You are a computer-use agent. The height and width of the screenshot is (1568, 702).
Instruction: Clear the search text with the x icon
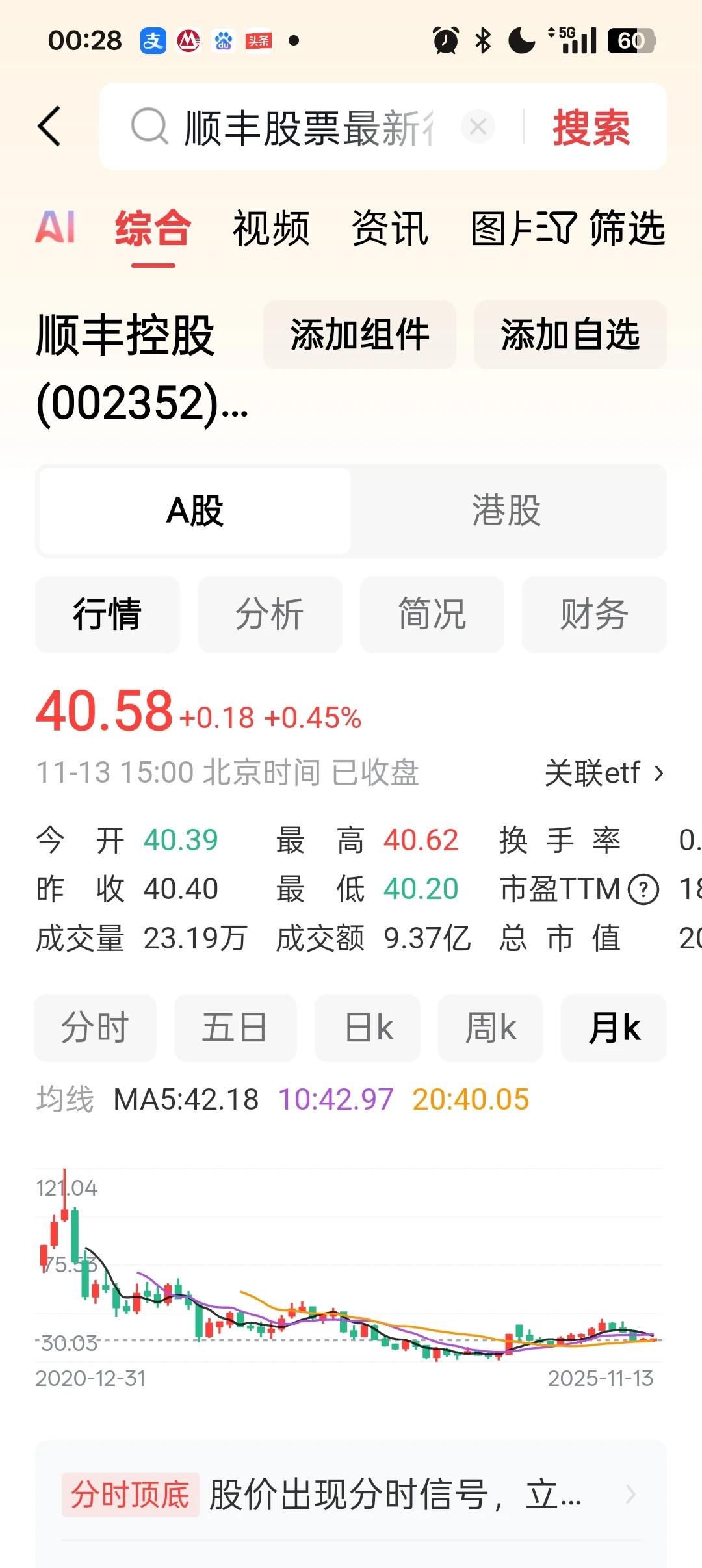pyautogui.click(x=478, y=127)
